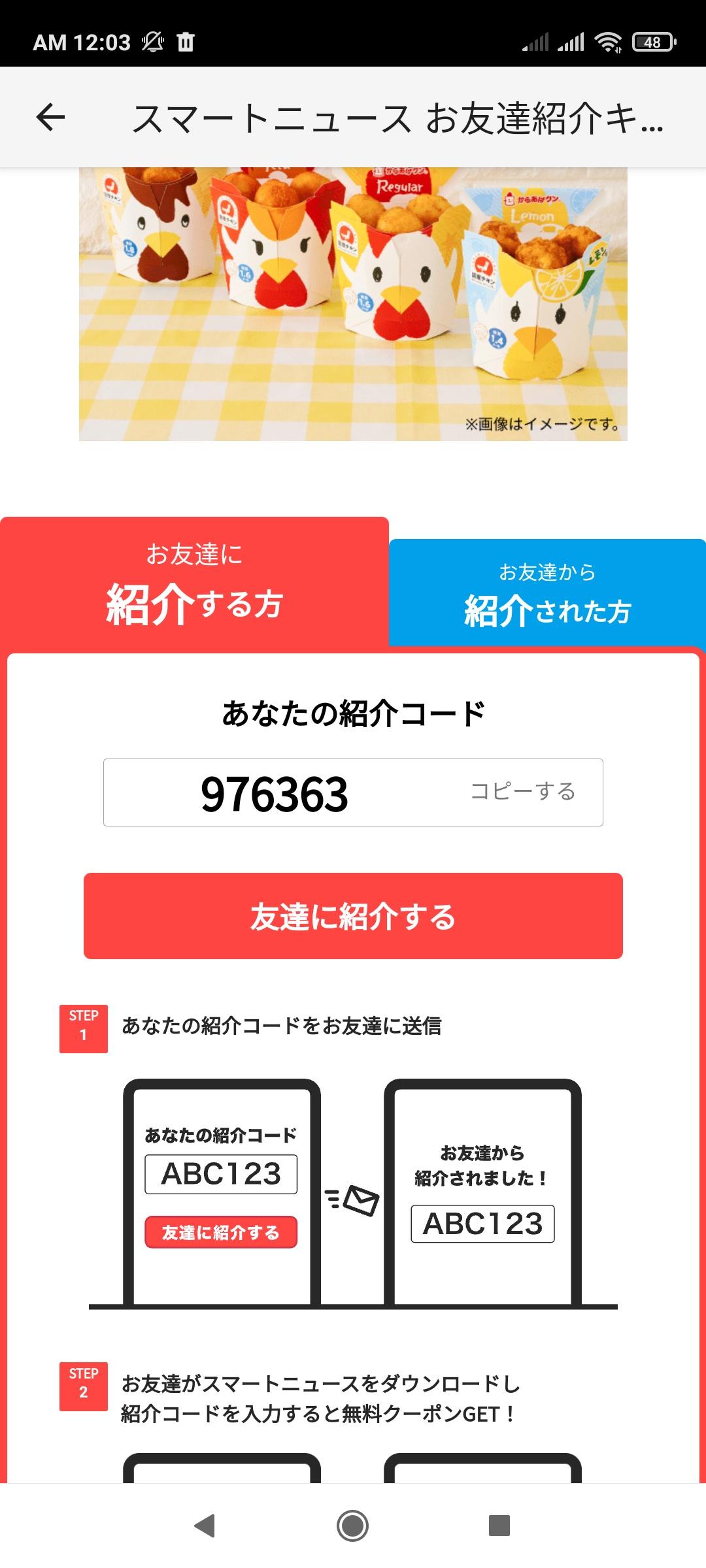The image size is (706, 1568).
Task: Switch to the お友達から紹介された方 tab
Action: pyautogui.click(x=547, y=593)
